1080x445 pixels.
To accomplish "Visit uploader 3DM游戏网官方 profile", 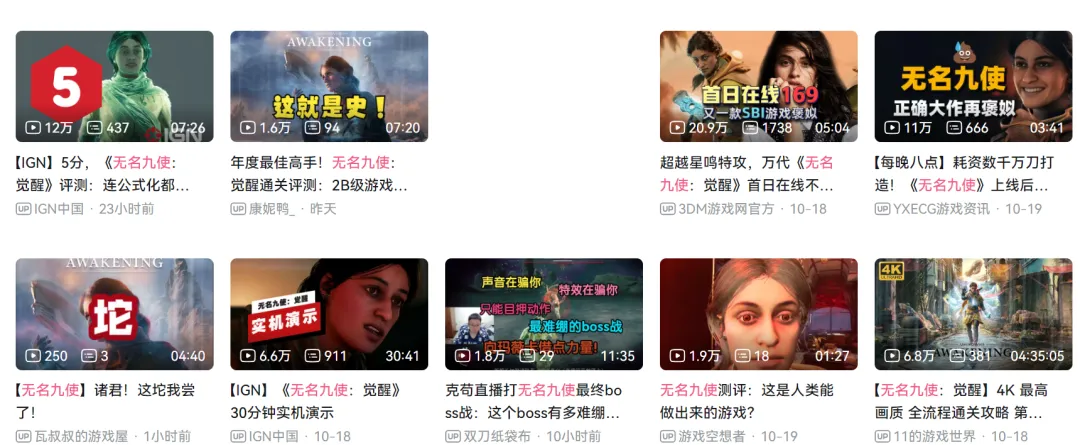I will point(726,209).
